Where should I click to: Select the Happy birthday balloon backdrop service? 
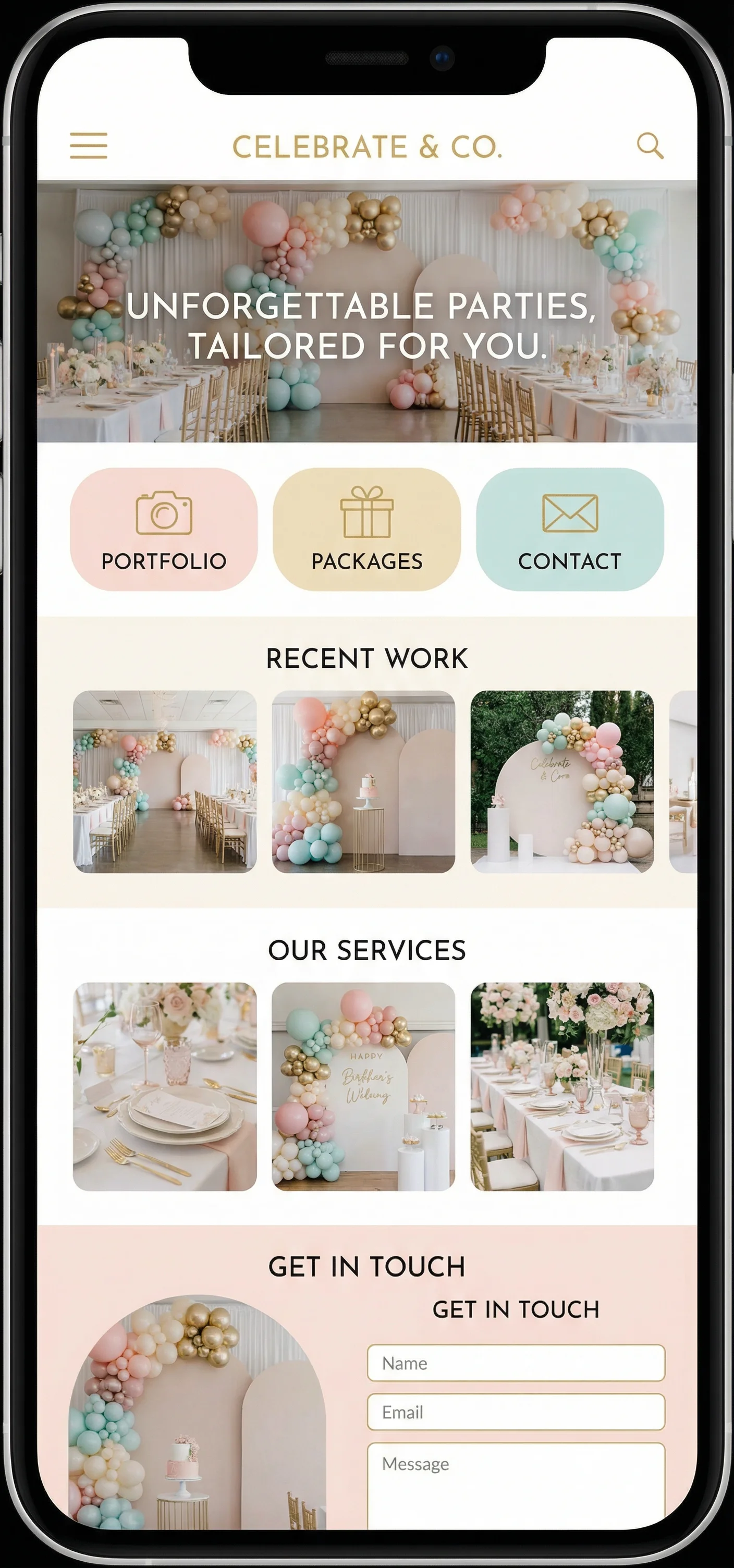pyautogui.click(x=363, y=1086)
